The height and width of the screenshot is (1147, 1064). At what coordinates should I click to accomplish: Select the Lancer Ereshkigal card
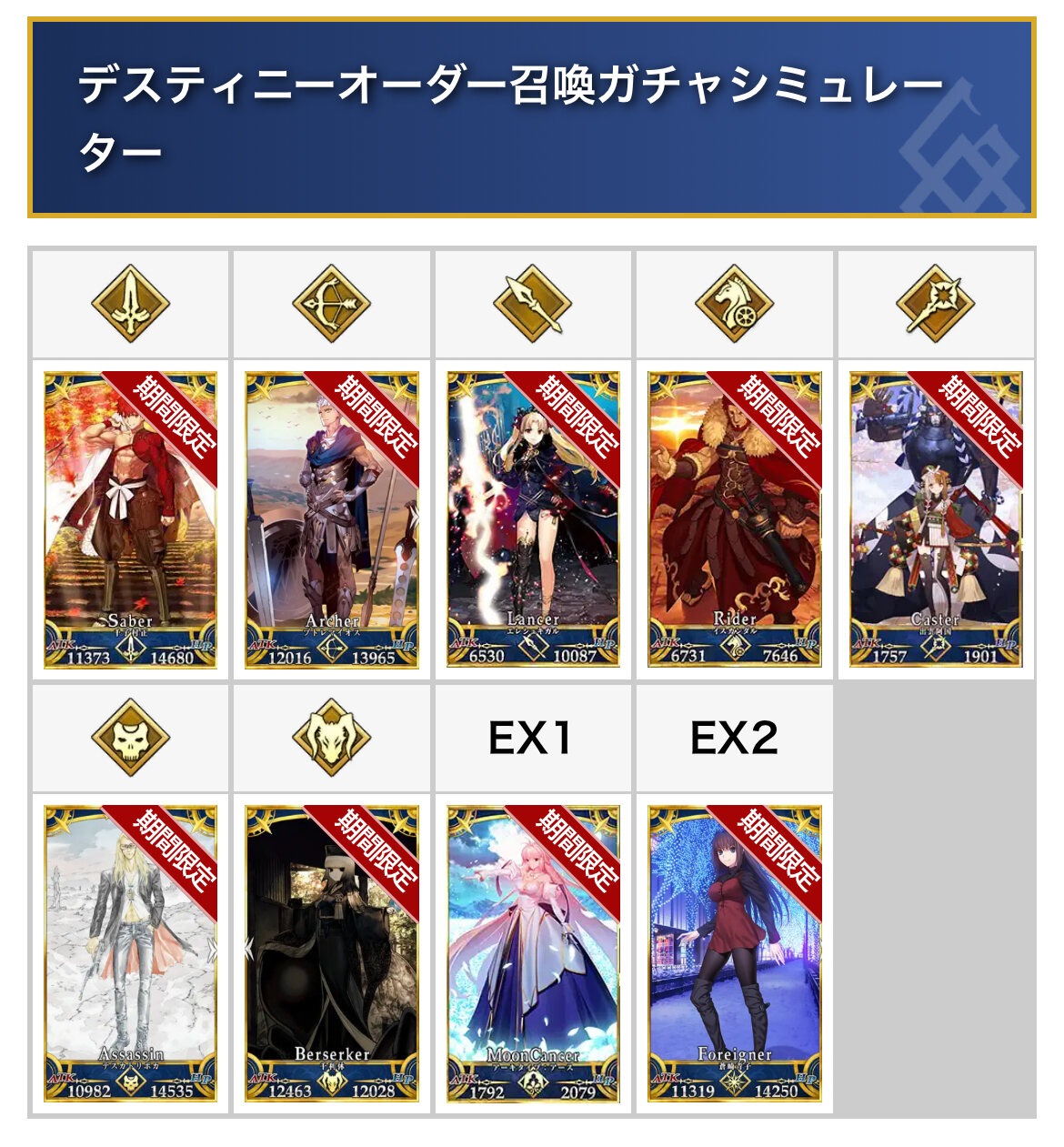[534, 519]
